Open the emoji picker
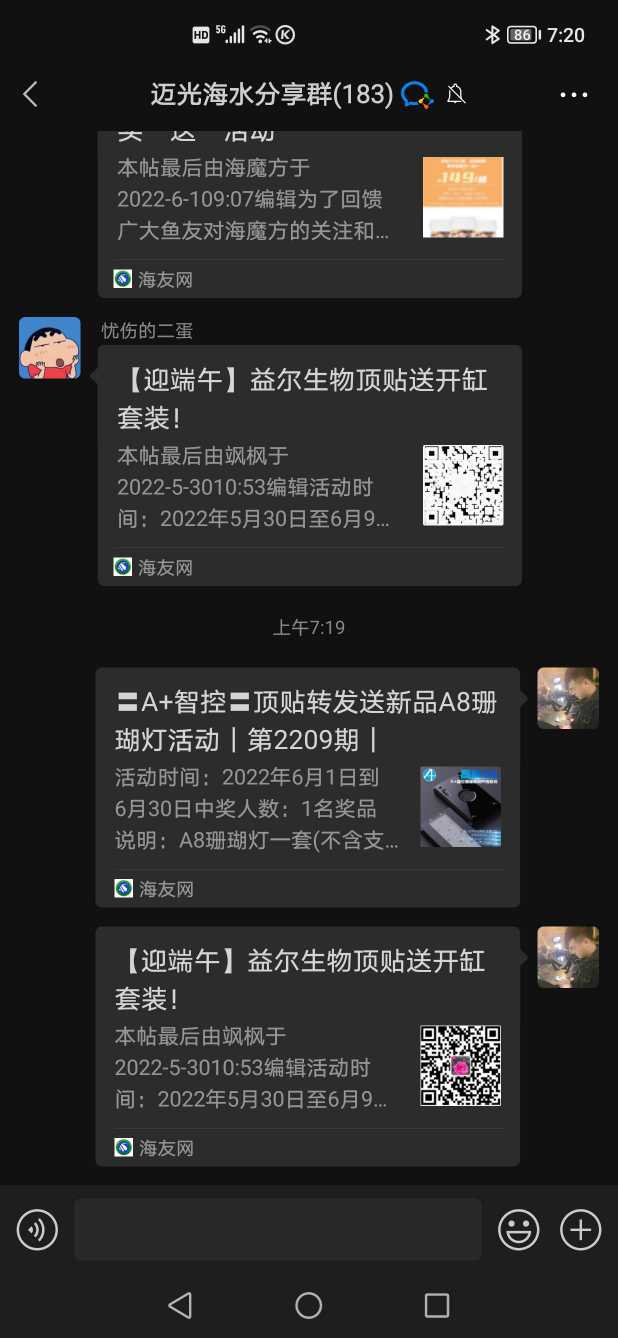 tap(519, 1229)
